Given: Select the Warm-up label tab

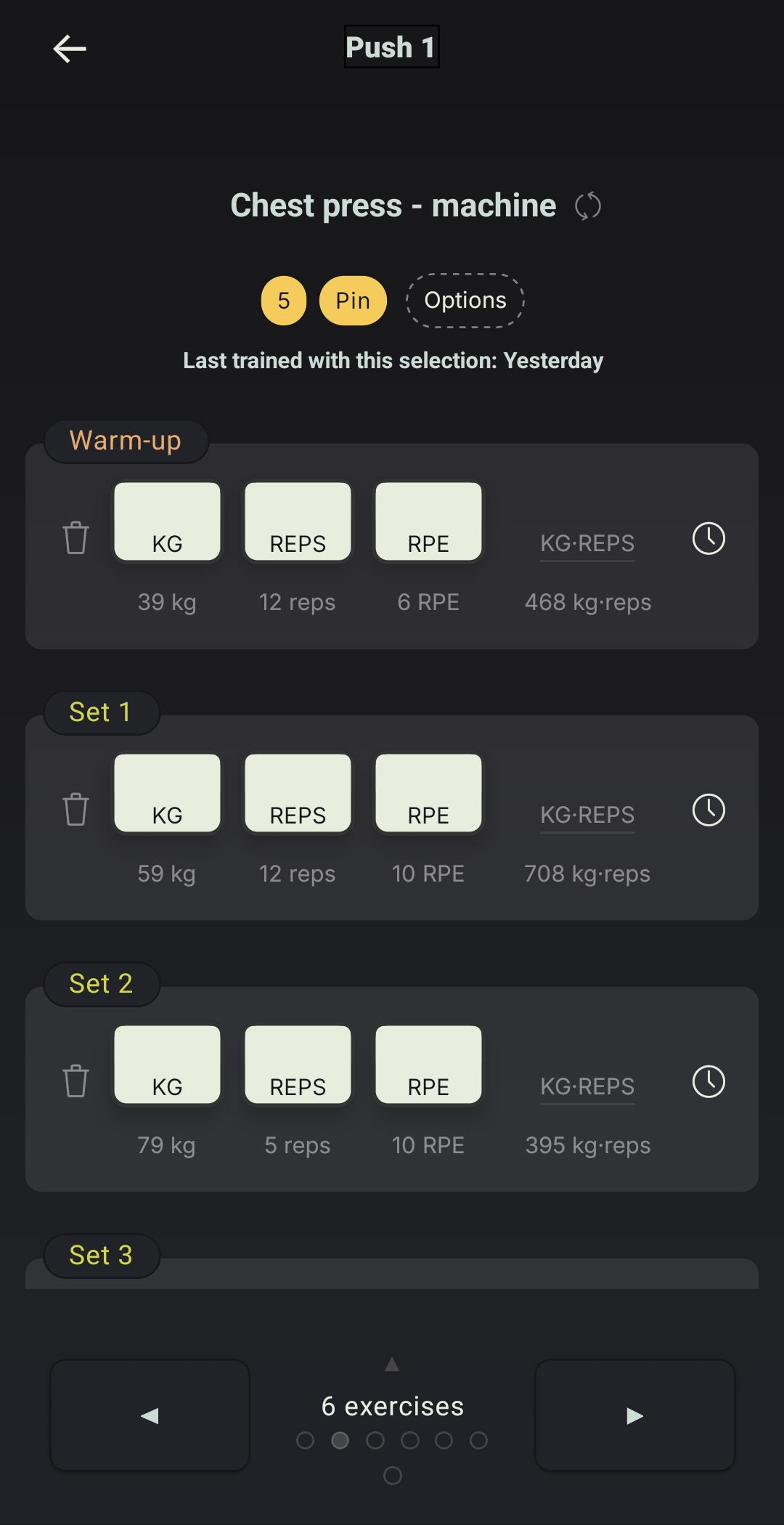Looking at the screenshot, I should (x=125, y=440).
